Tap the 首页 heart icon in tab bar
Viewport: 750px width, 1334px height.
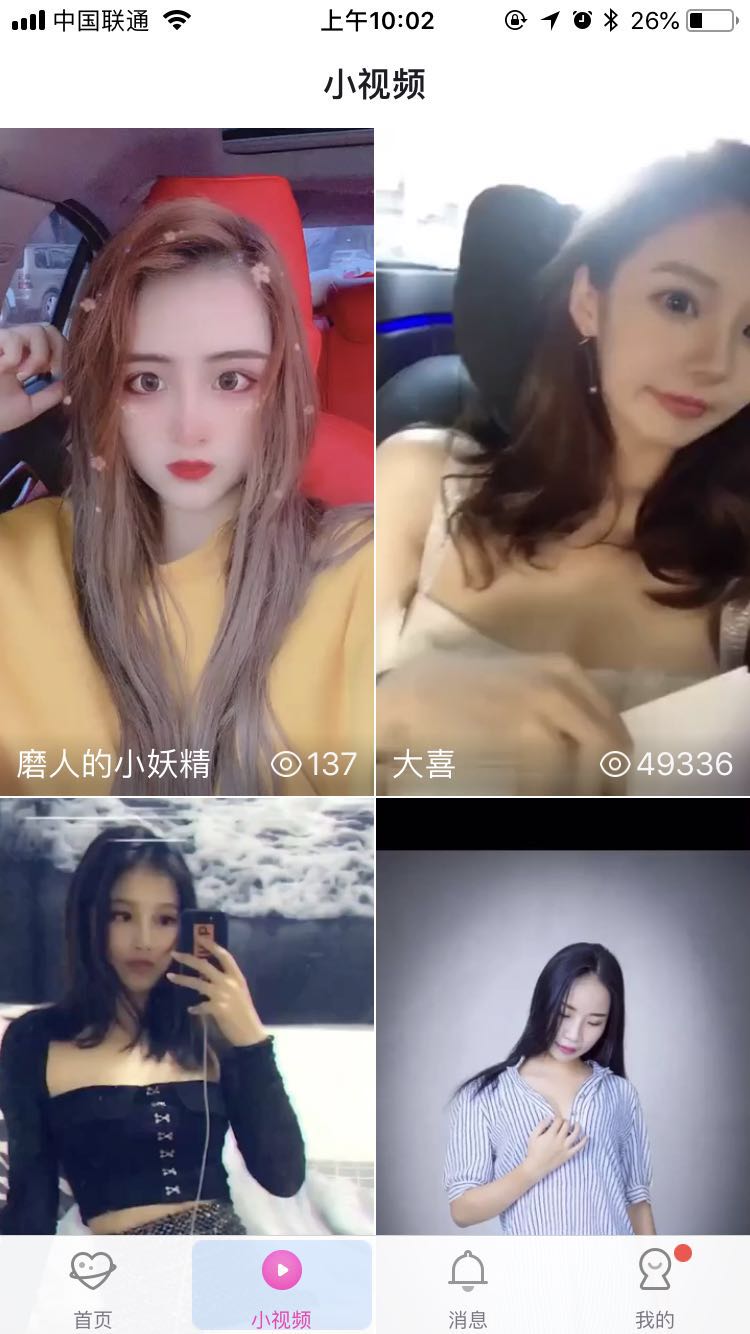coord(92,1268)
